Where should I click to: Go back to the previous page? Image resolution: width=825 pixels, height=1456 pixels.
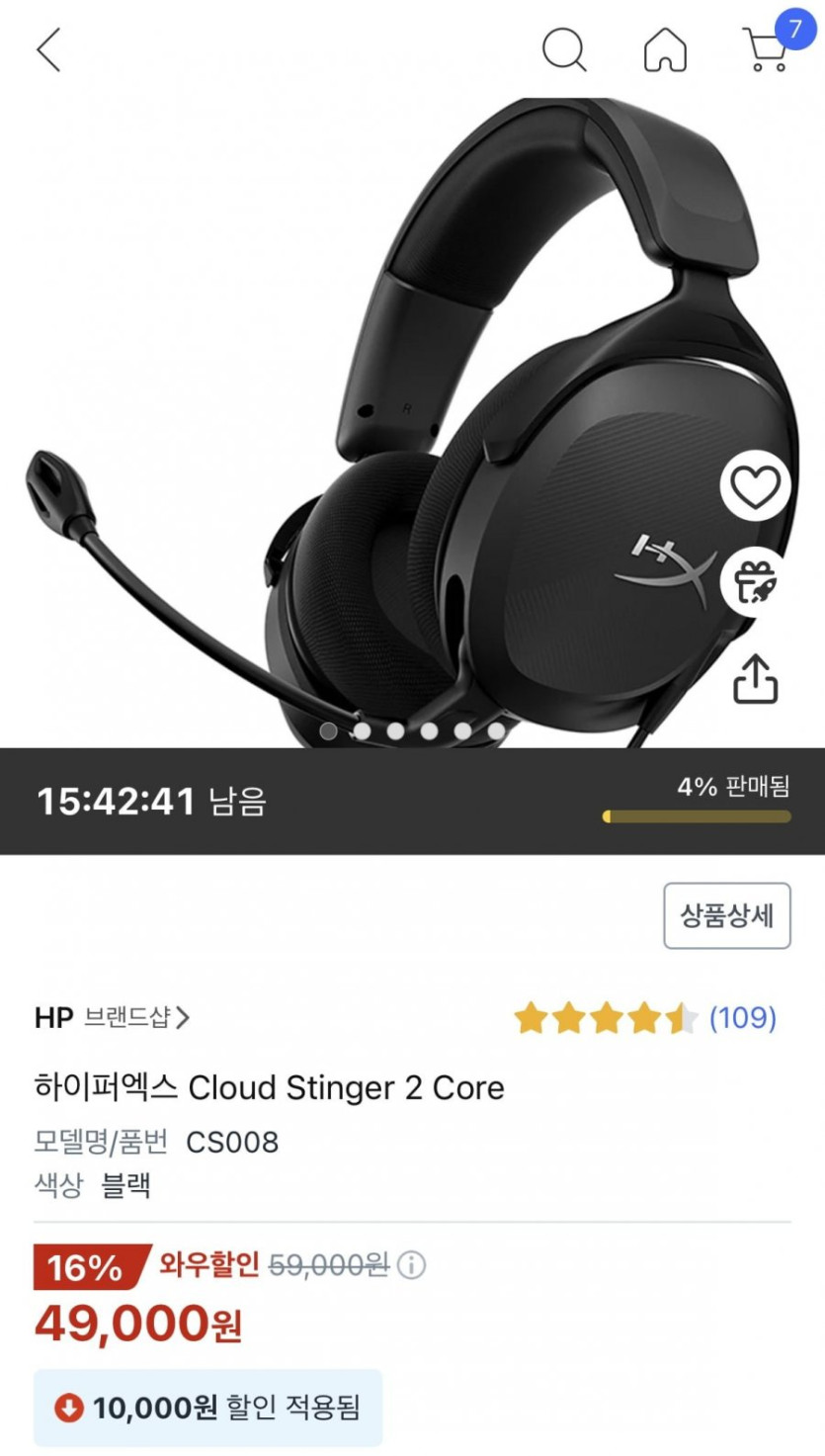tap(48, 49)
